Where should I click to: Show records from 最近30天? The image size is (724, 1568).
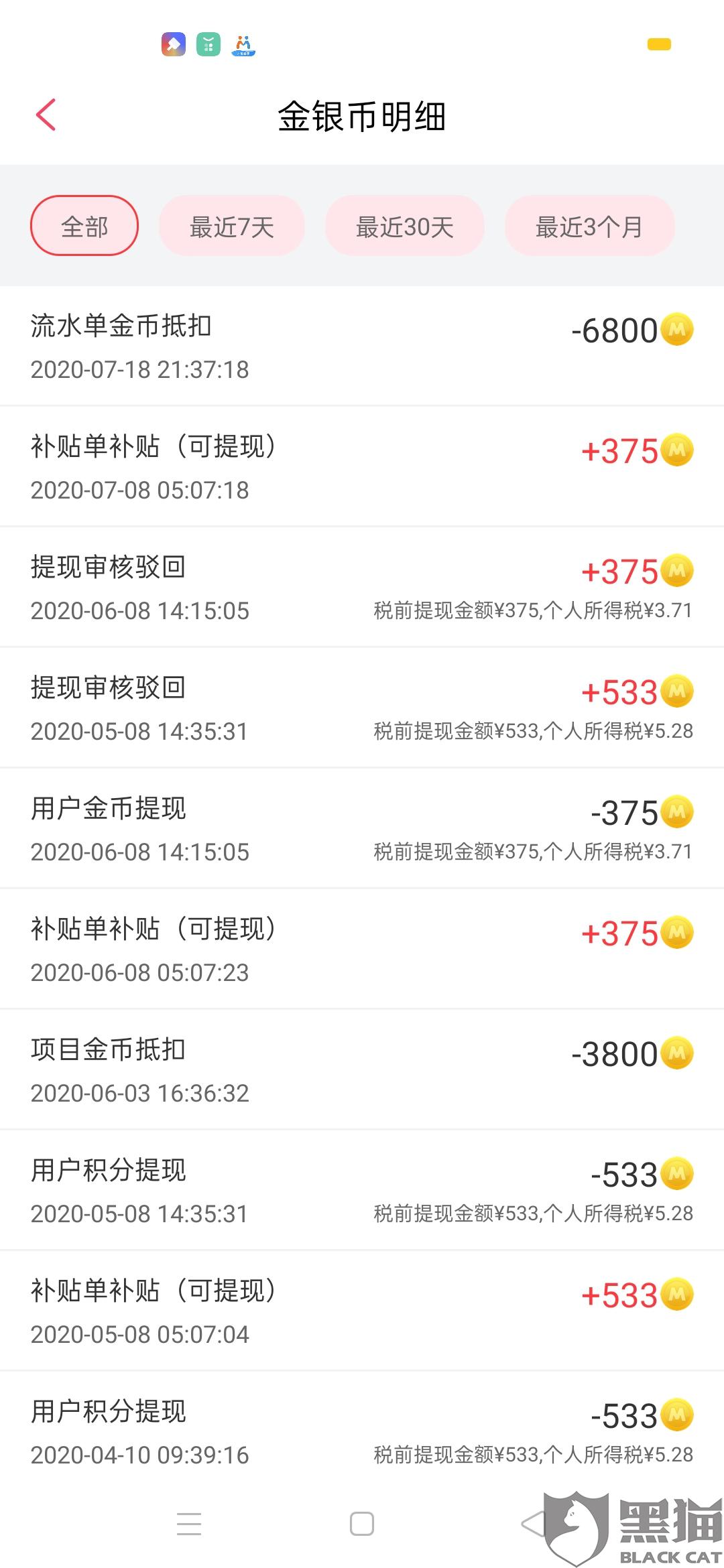pos(405,226)
